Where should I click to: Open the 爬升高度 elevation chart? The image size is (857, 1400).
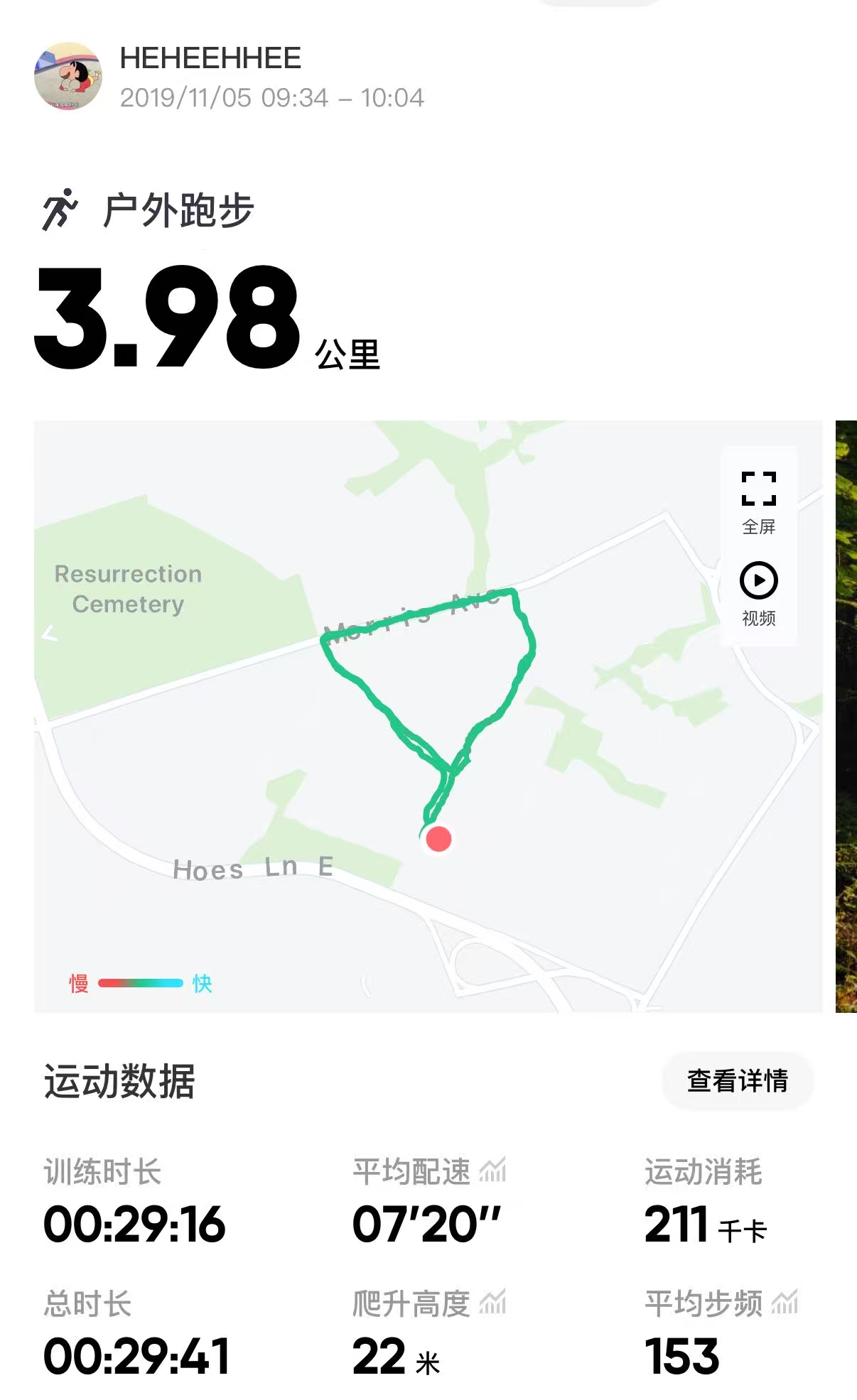(x=492, y=1303)
